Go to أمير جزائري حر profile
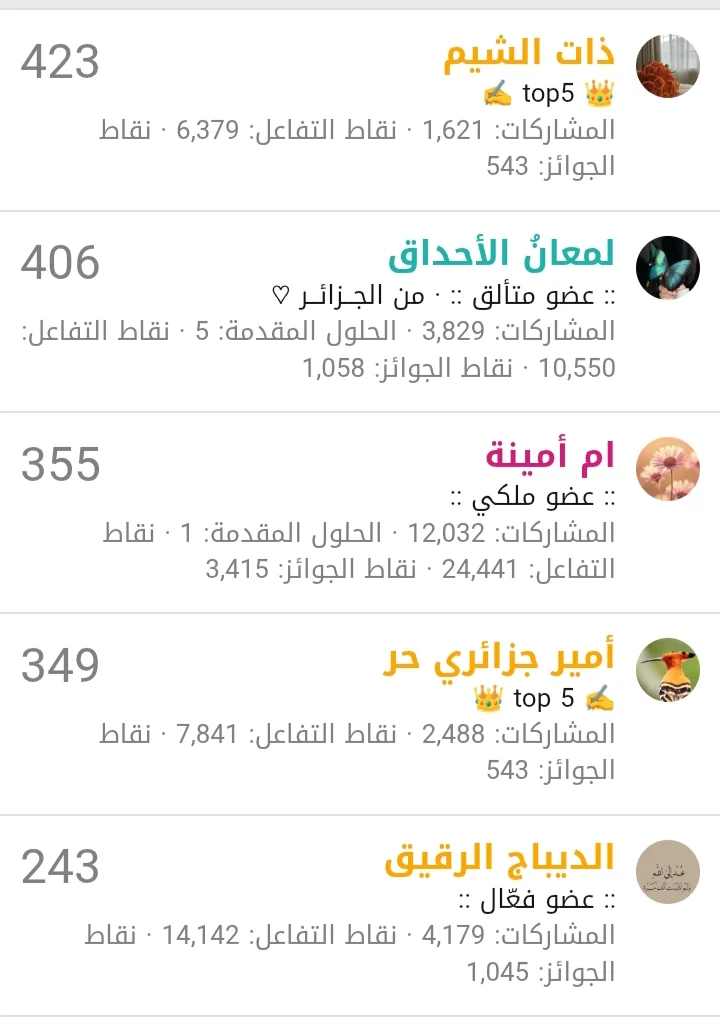This screenshot has height=1017, width=720. pyautogui.click(x=499, y=658)
